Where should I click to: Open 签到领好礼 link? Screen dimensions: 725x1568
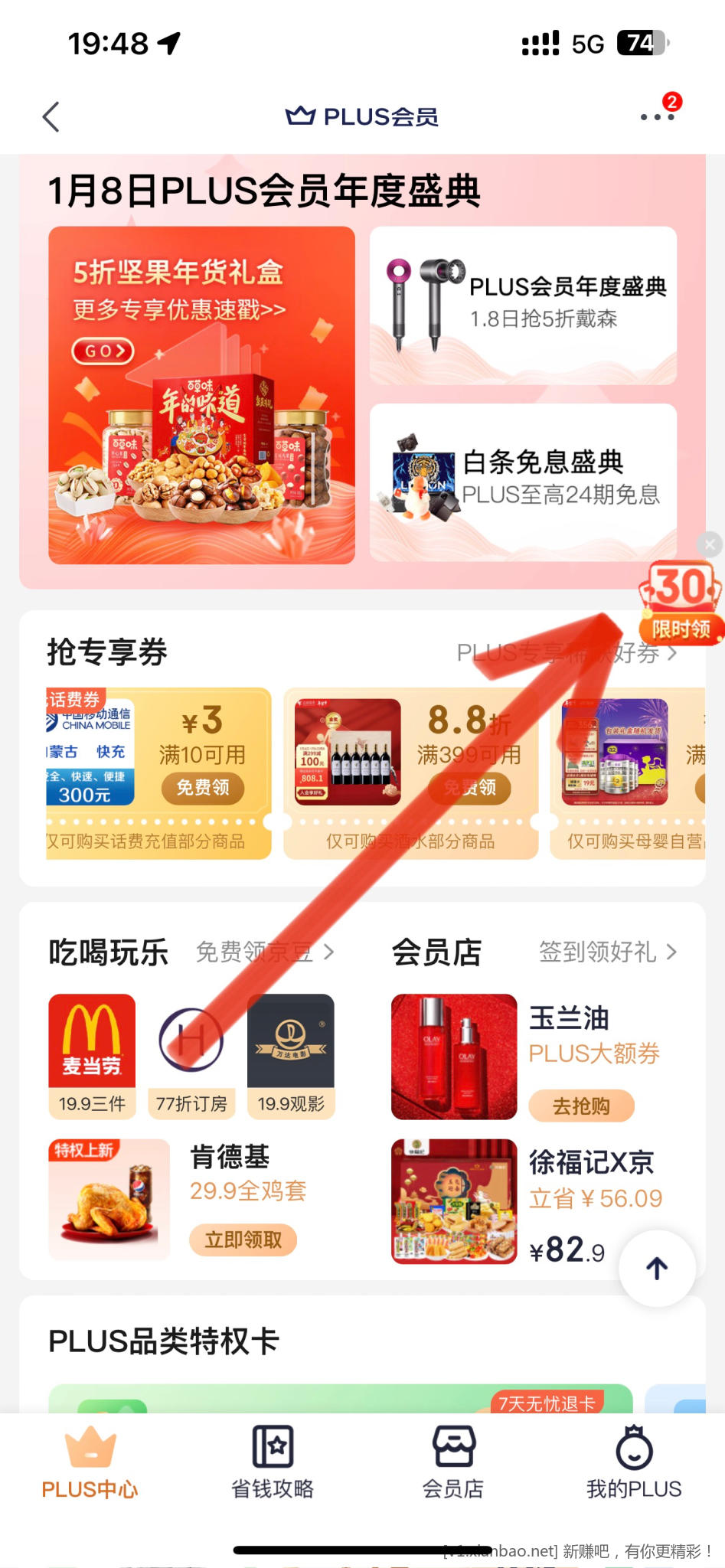click(607, 952)
